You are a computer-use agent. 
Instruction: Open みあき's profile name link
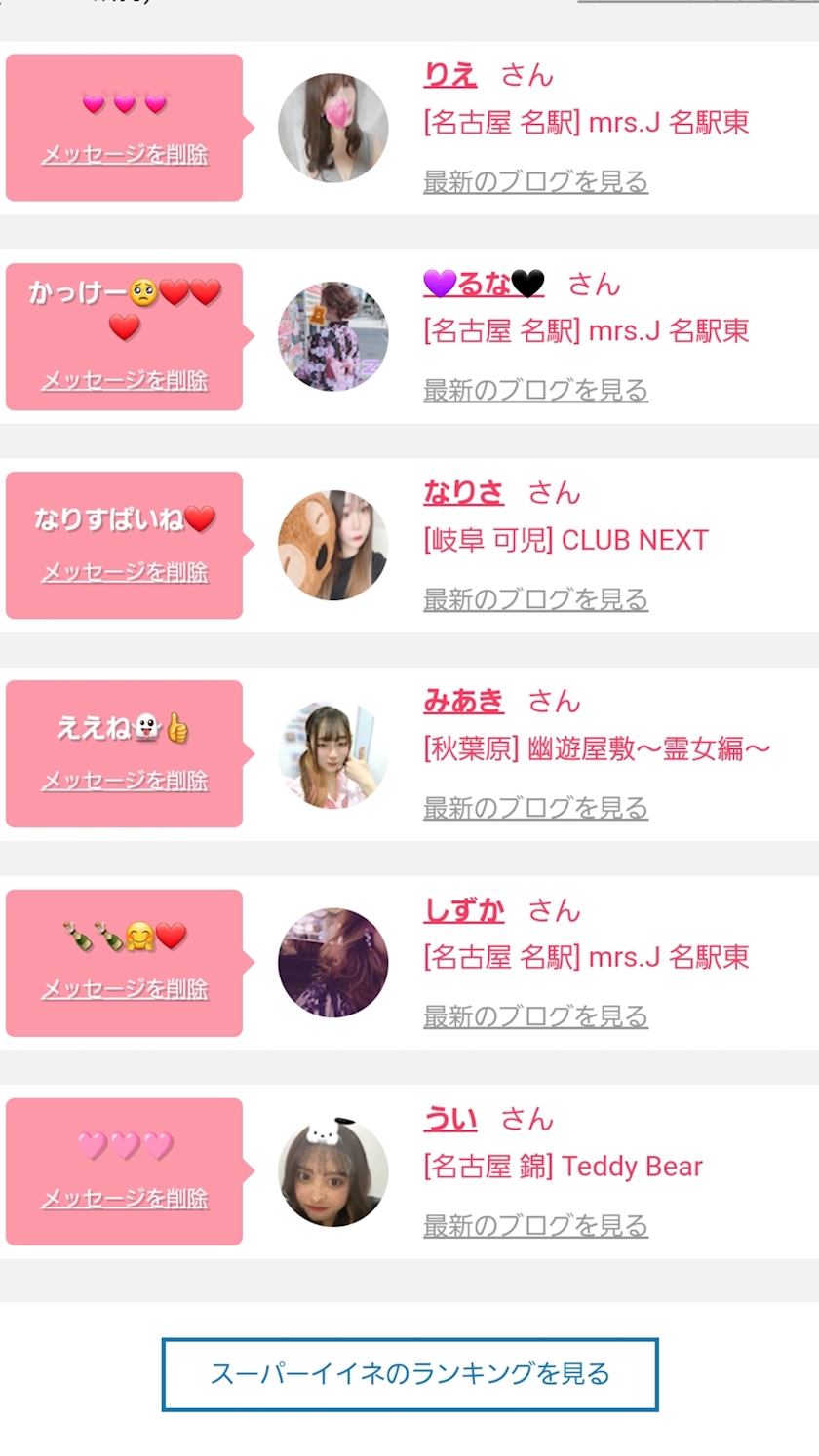click(463, 701)
